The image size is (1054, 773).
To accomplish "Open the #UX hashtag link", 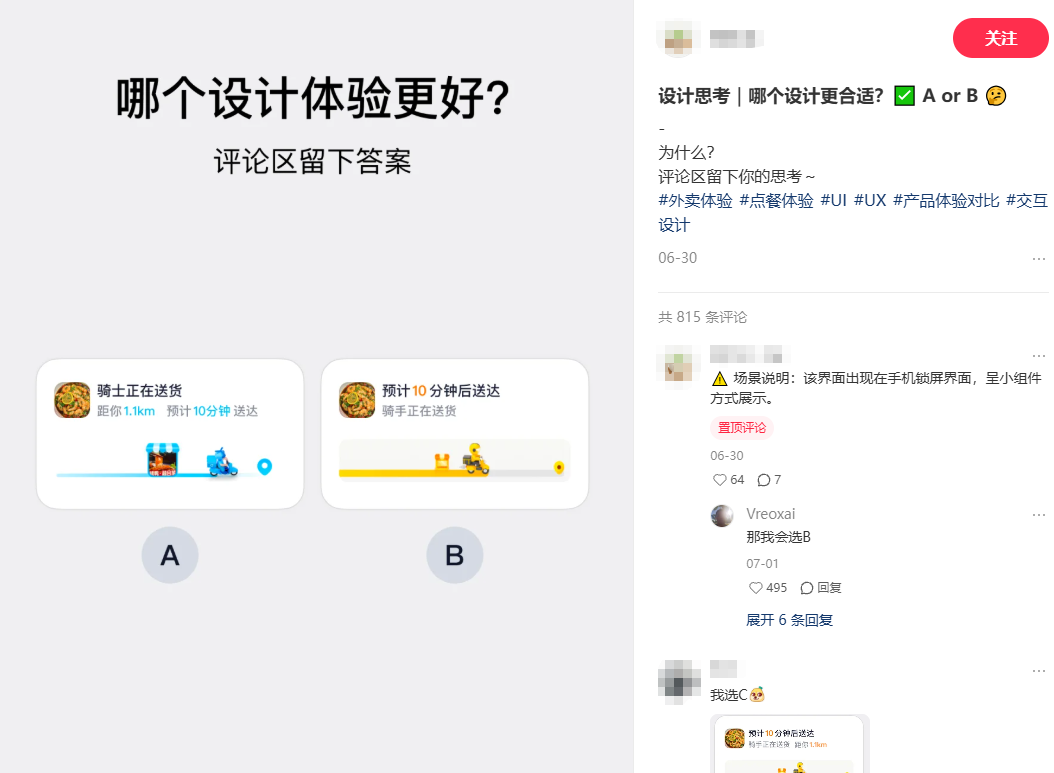I will [x=870, y=201].
